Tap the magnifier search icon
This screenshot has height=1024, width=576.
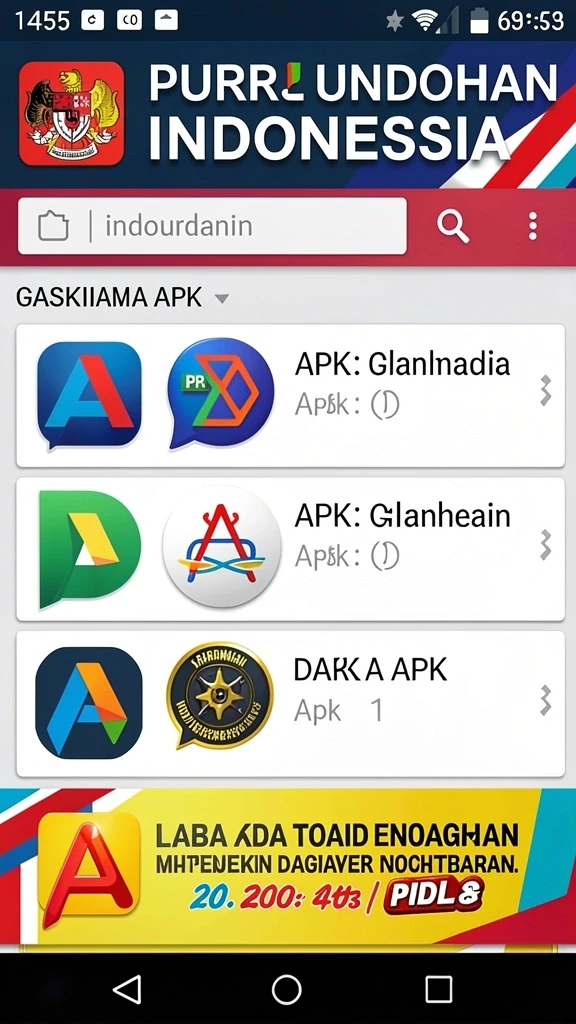pos(453,227)
